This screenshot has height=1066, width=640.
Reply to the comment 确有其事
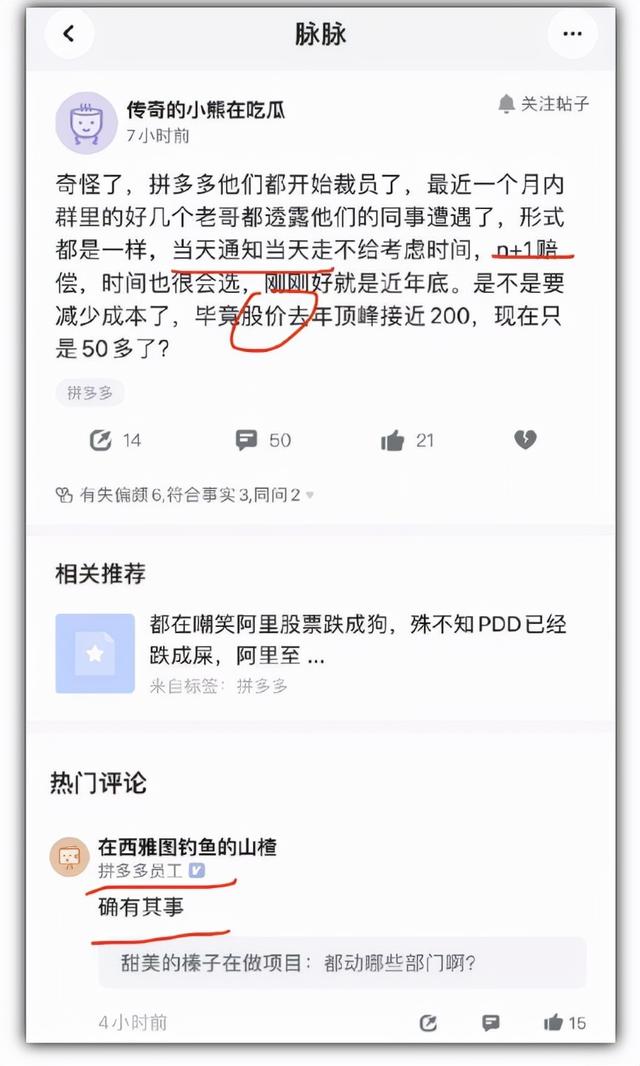tap(490, 1022)
